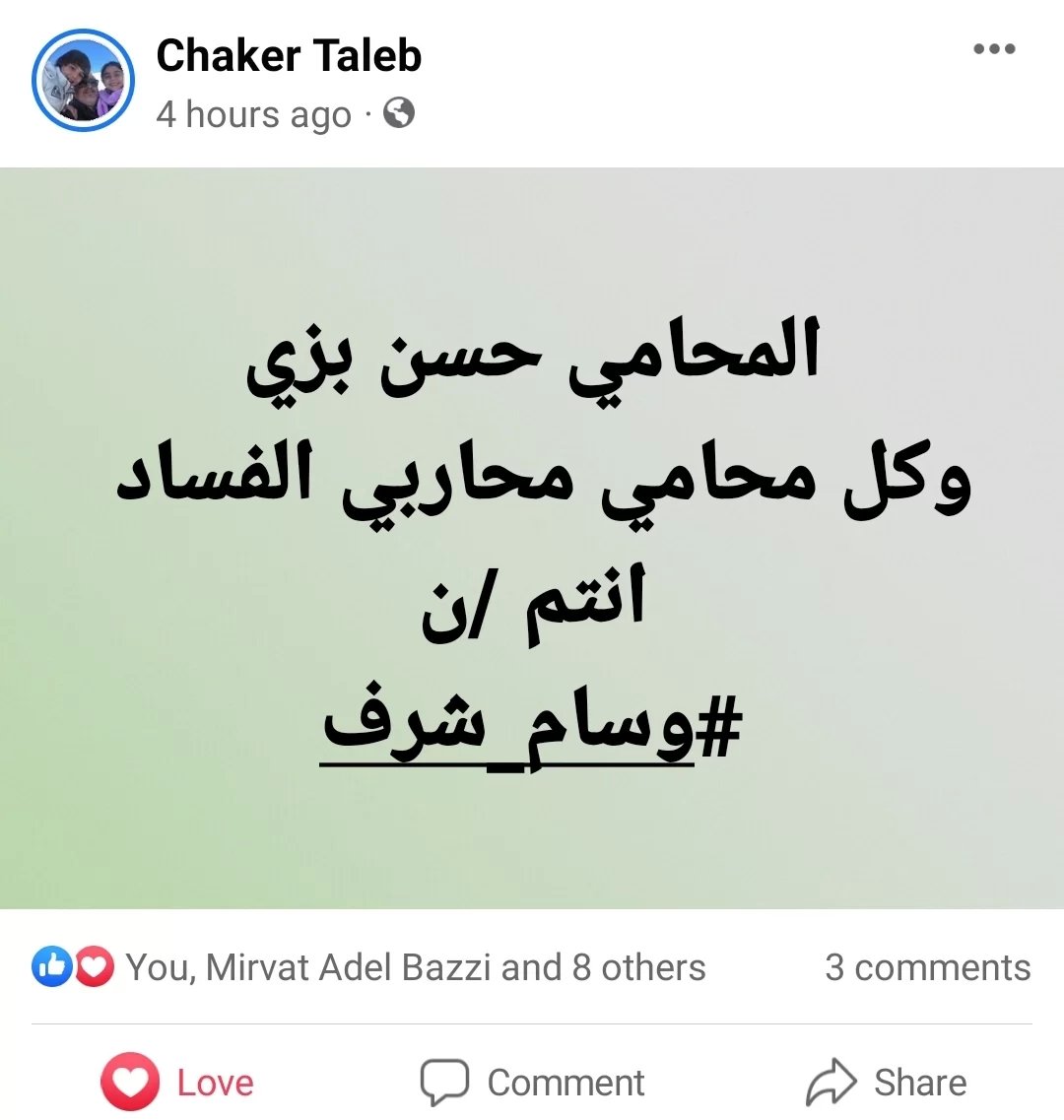Share this post
The image size is (1064, 1120).
click(x=886, y=1082)
